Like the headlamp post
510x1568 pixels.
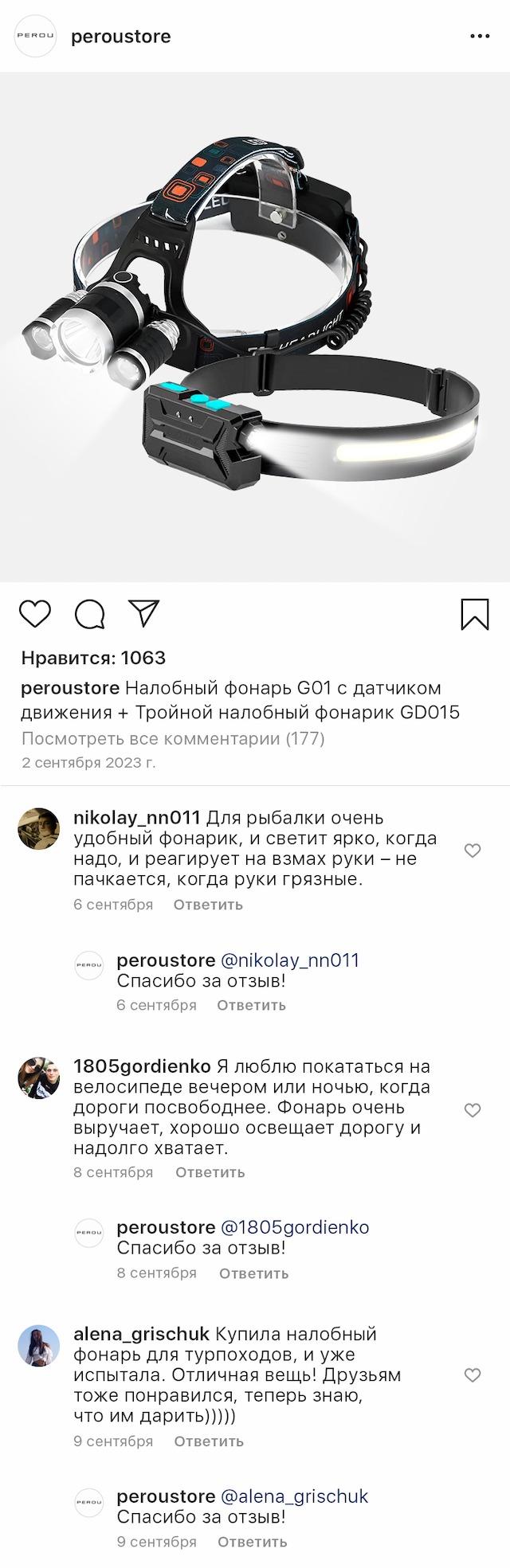point(35,615)
